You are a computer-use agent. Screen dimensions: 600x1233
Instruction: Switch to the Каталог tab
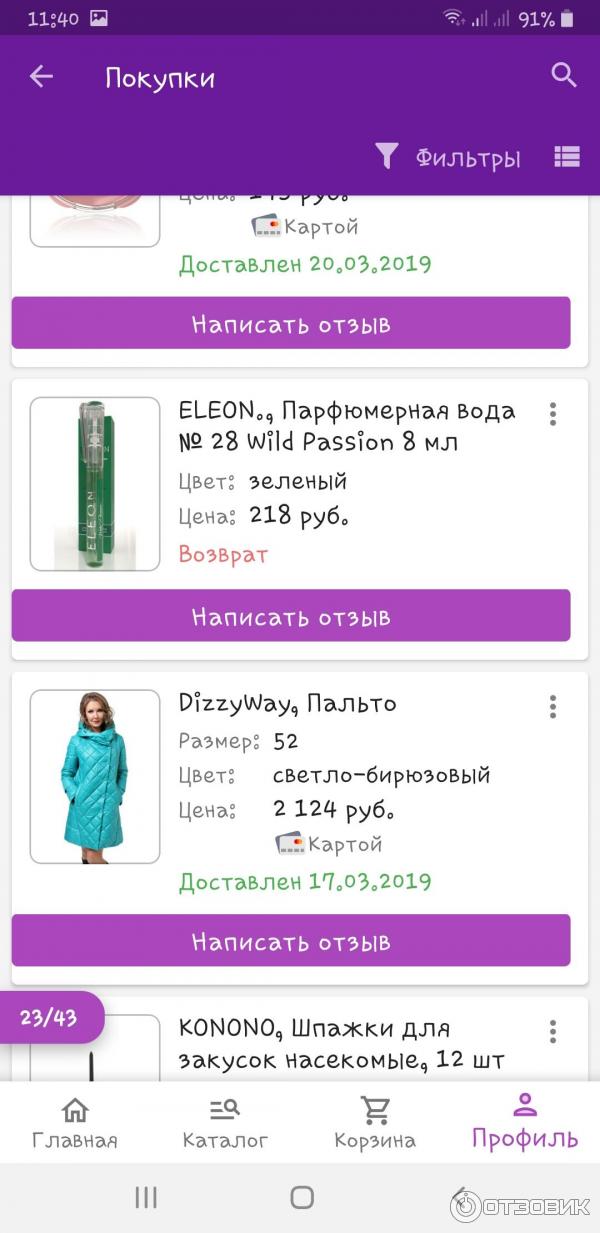click(225, 1123)
